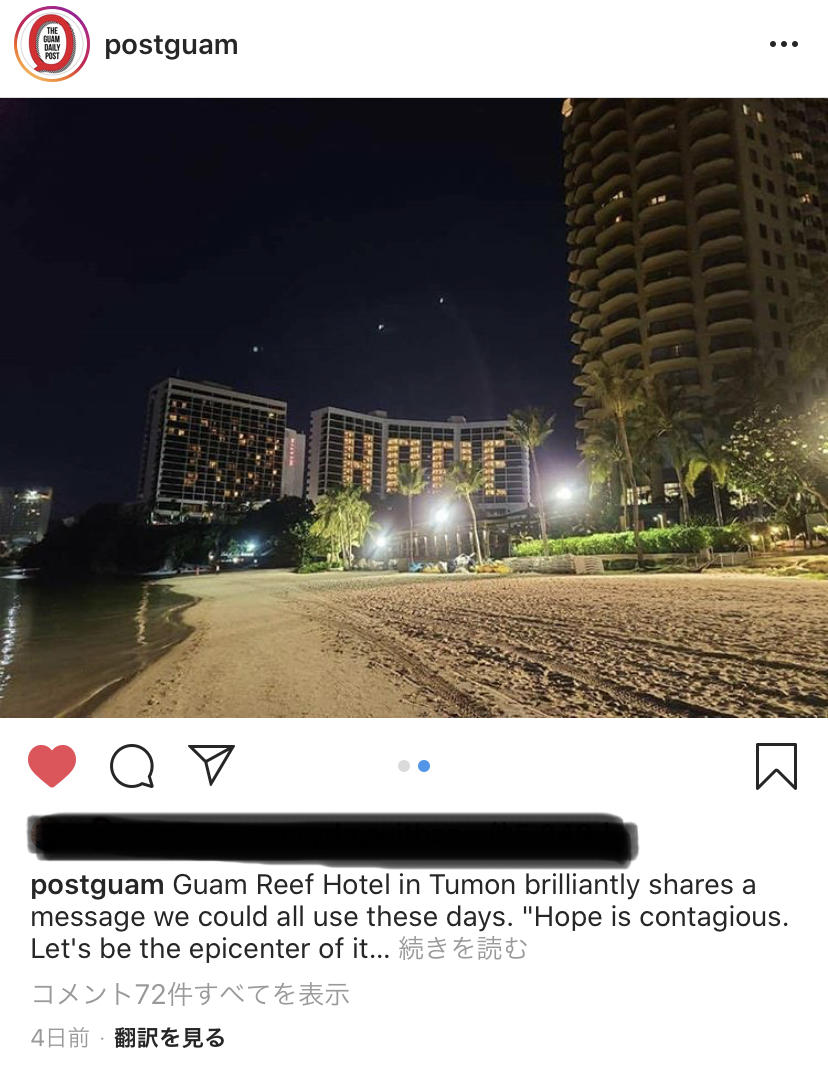Open the post's three-dot overflow menu
This screenshot has height=1065, width=828.
tap(783, 45)
